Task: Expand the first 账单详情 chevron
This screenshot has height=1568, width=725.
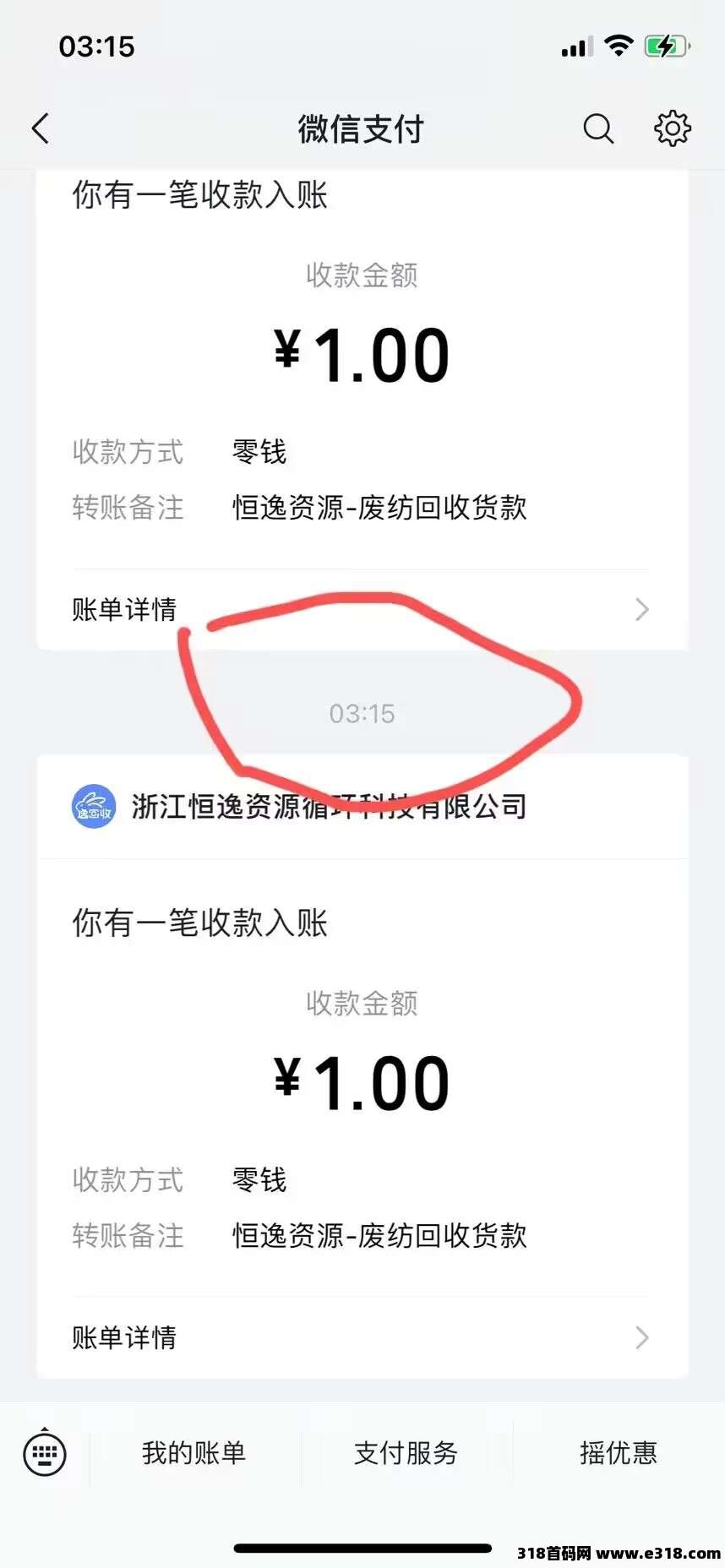Action: tap(641, 609)
